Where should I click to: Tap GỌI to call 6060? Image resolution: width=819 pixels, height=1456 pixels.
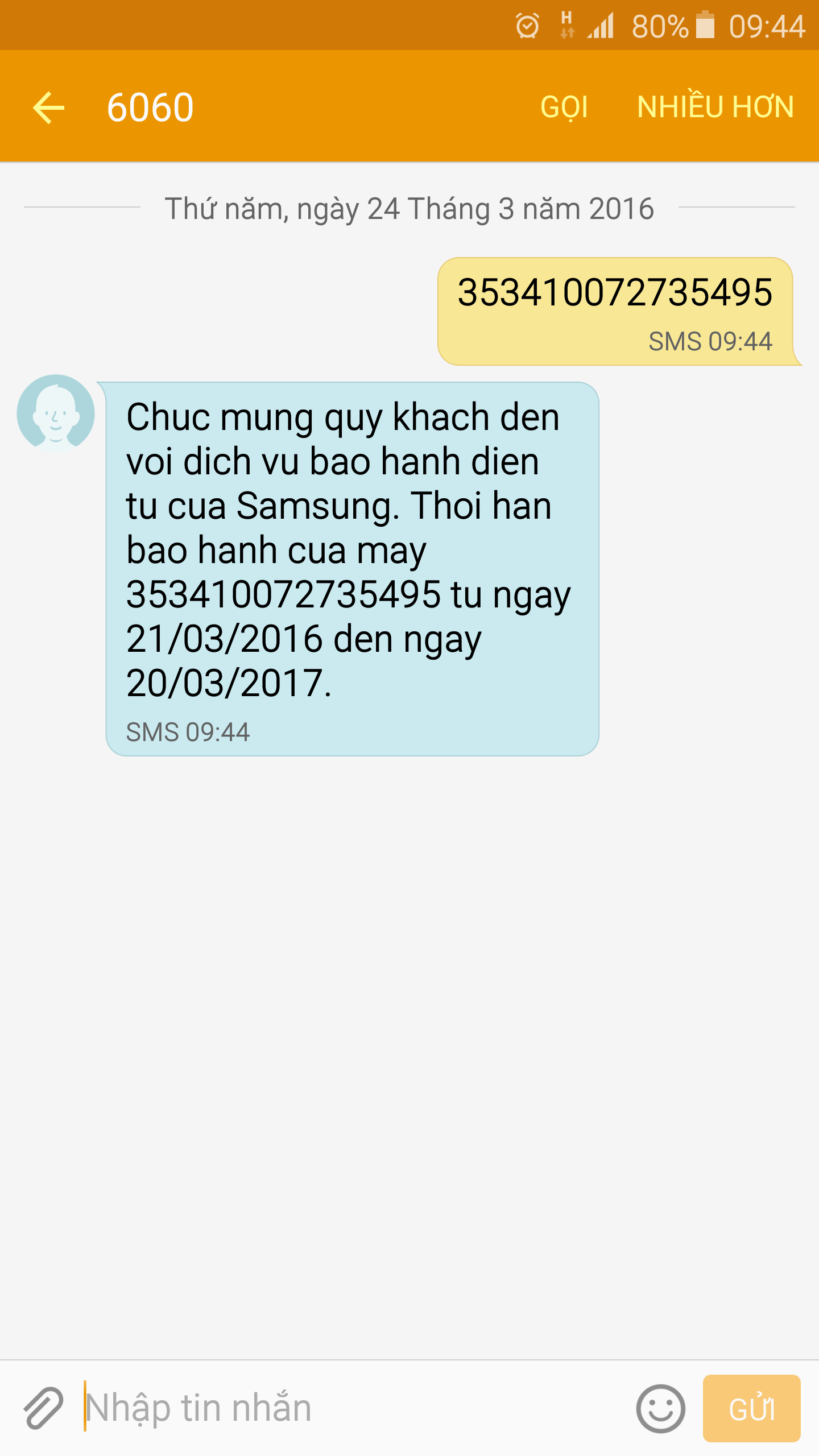point(564,107)
